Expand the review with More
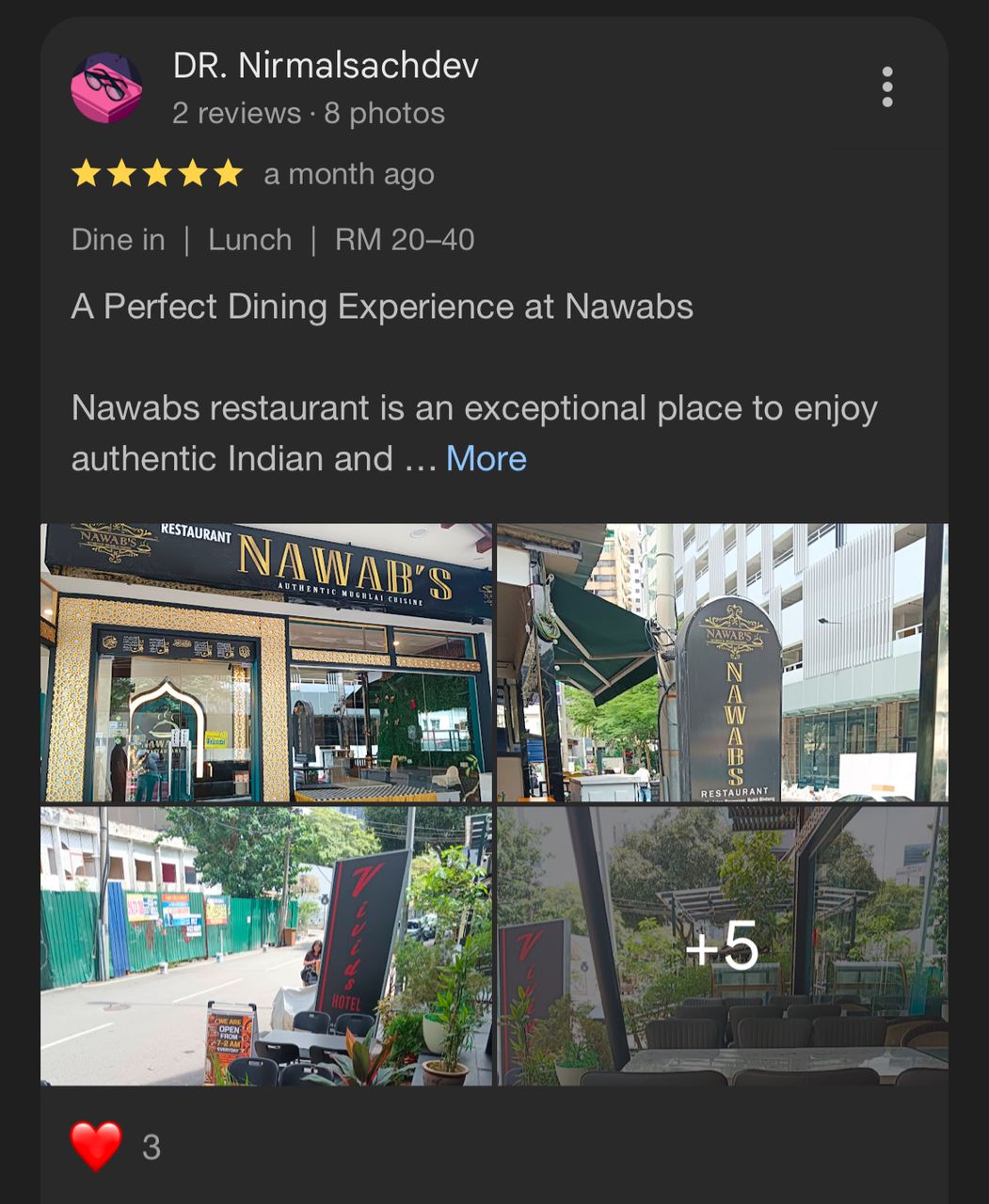 tap(486, 459)
